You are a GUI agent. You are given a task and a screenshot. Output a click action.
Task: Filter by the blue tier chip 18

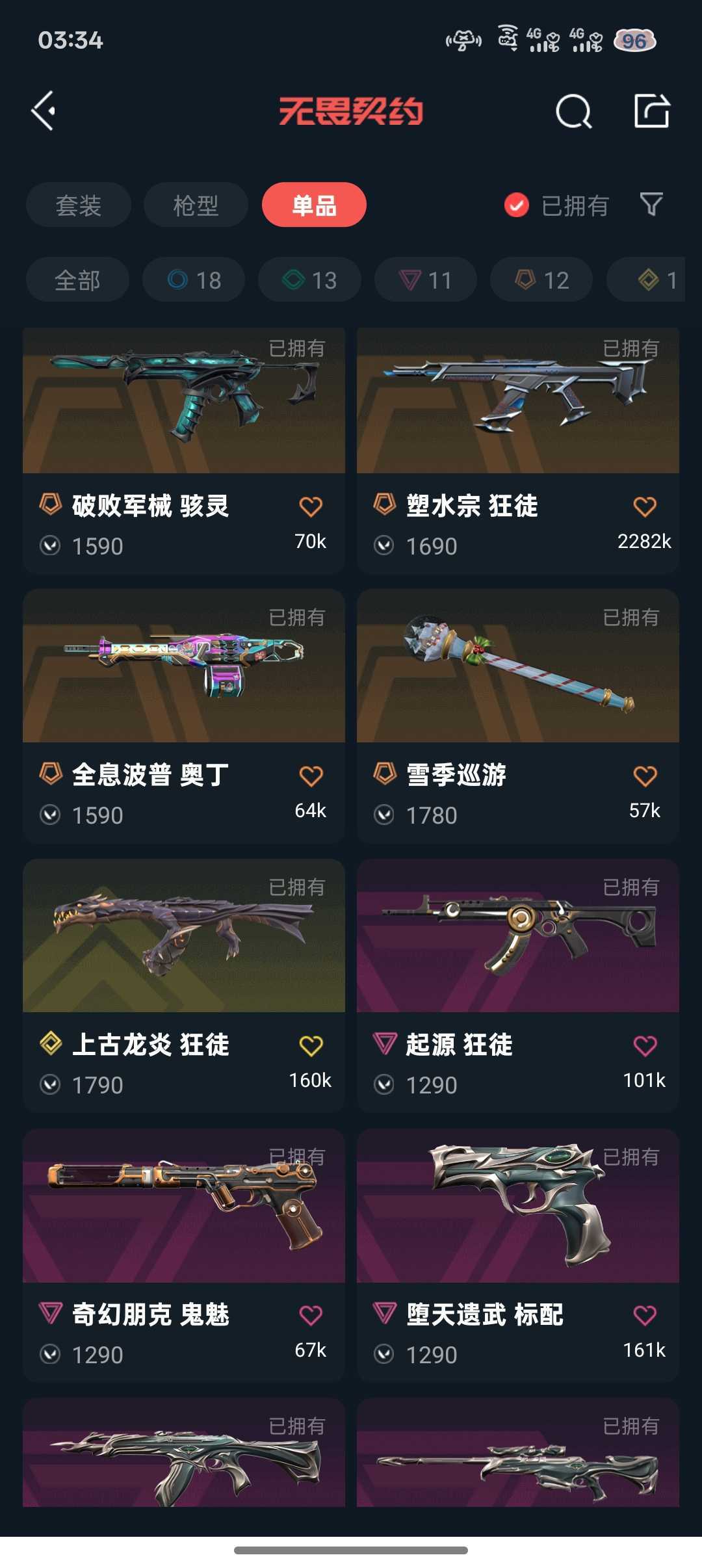[x=194, y=280]
